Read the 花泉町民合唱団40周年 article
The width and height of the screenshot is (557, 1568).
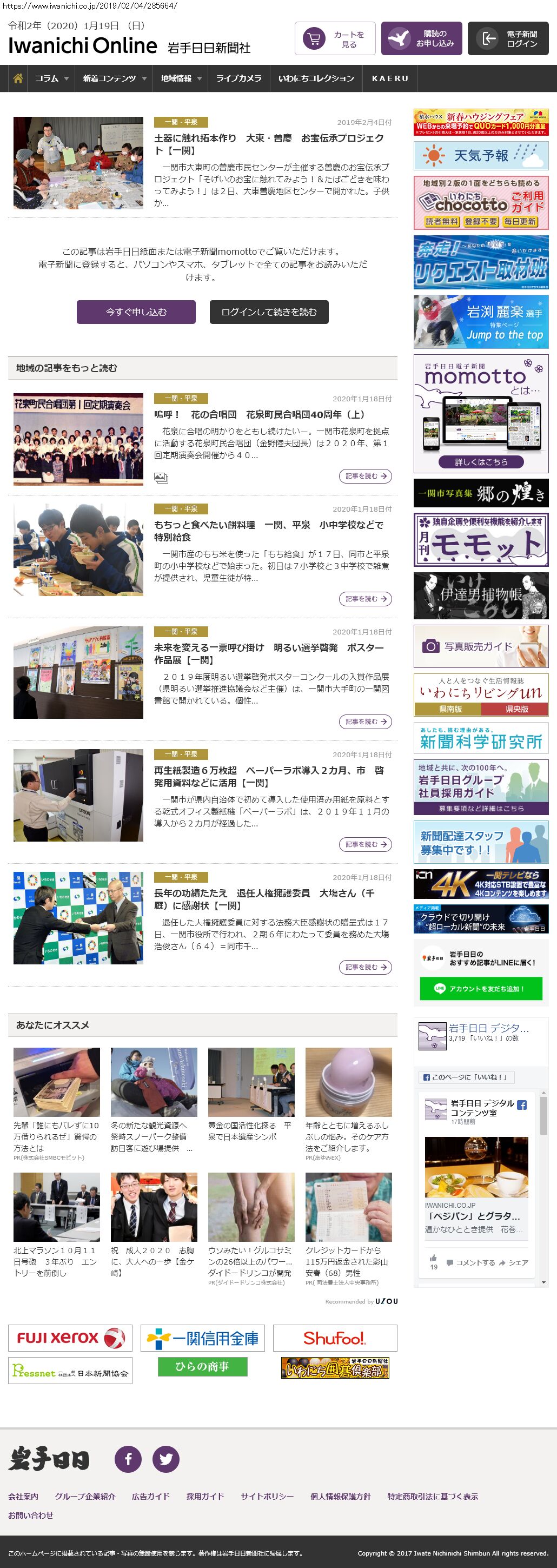365,476
